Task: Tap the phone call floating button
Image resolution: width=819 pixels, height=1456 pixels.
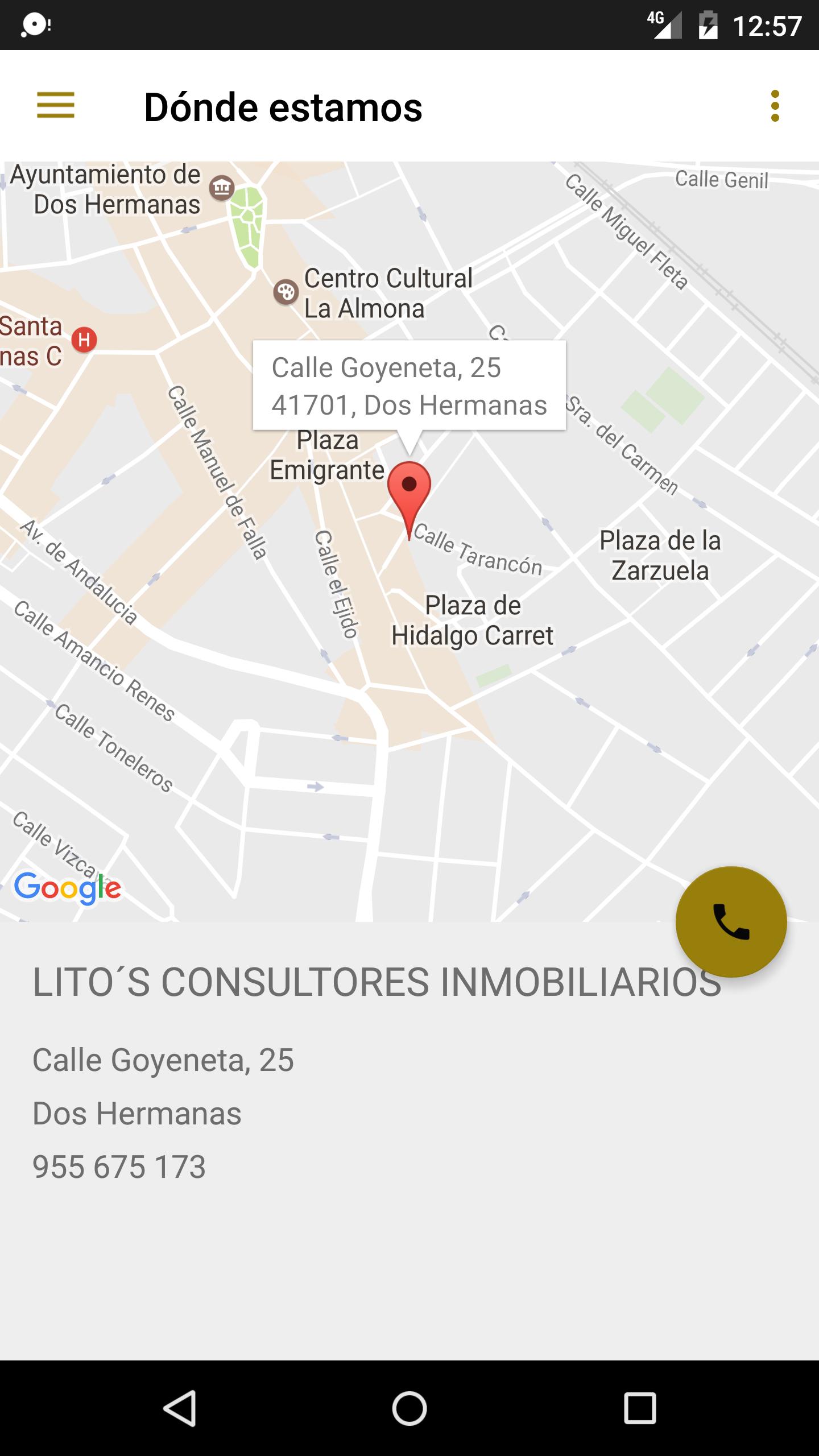Action: [731, 922]
